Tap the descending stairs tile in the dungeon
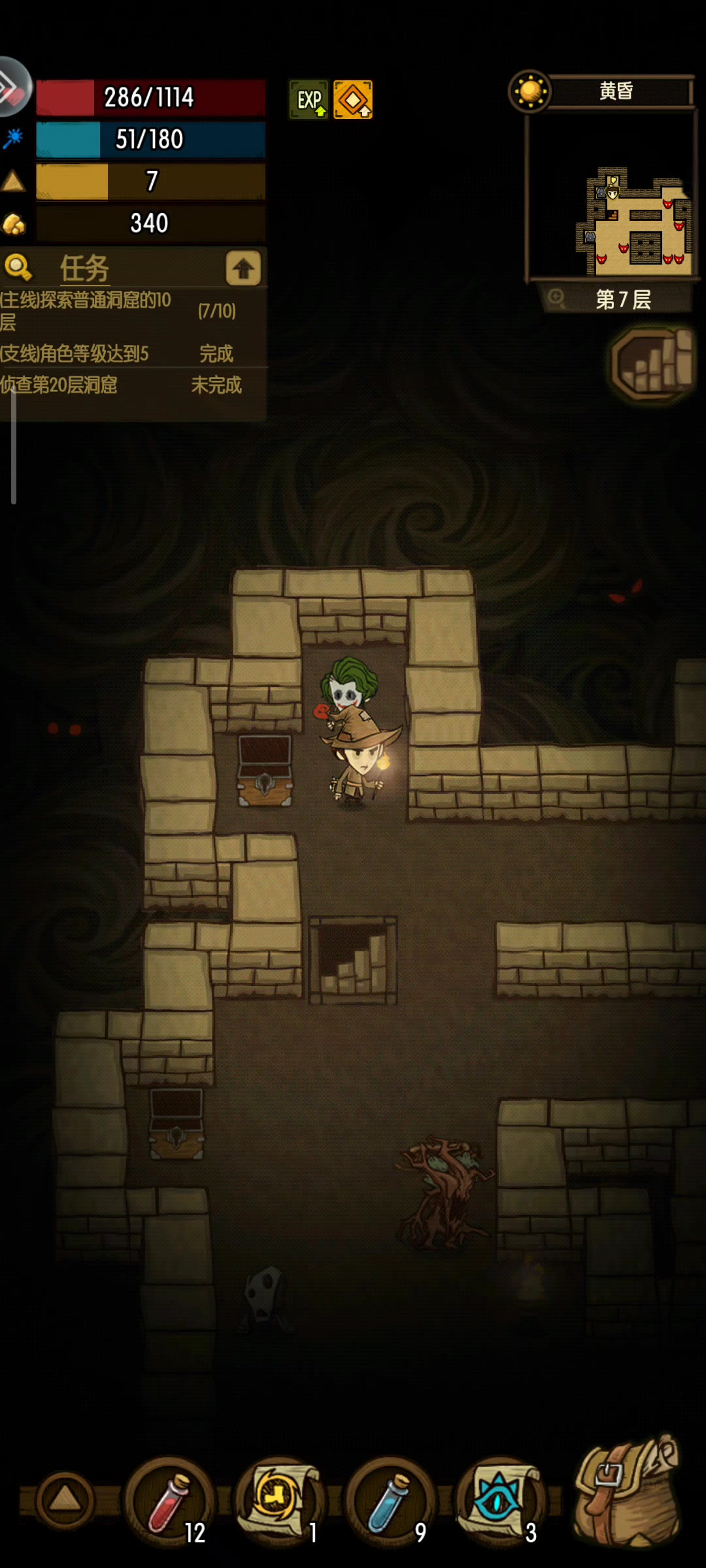 [x=353, y=960]
